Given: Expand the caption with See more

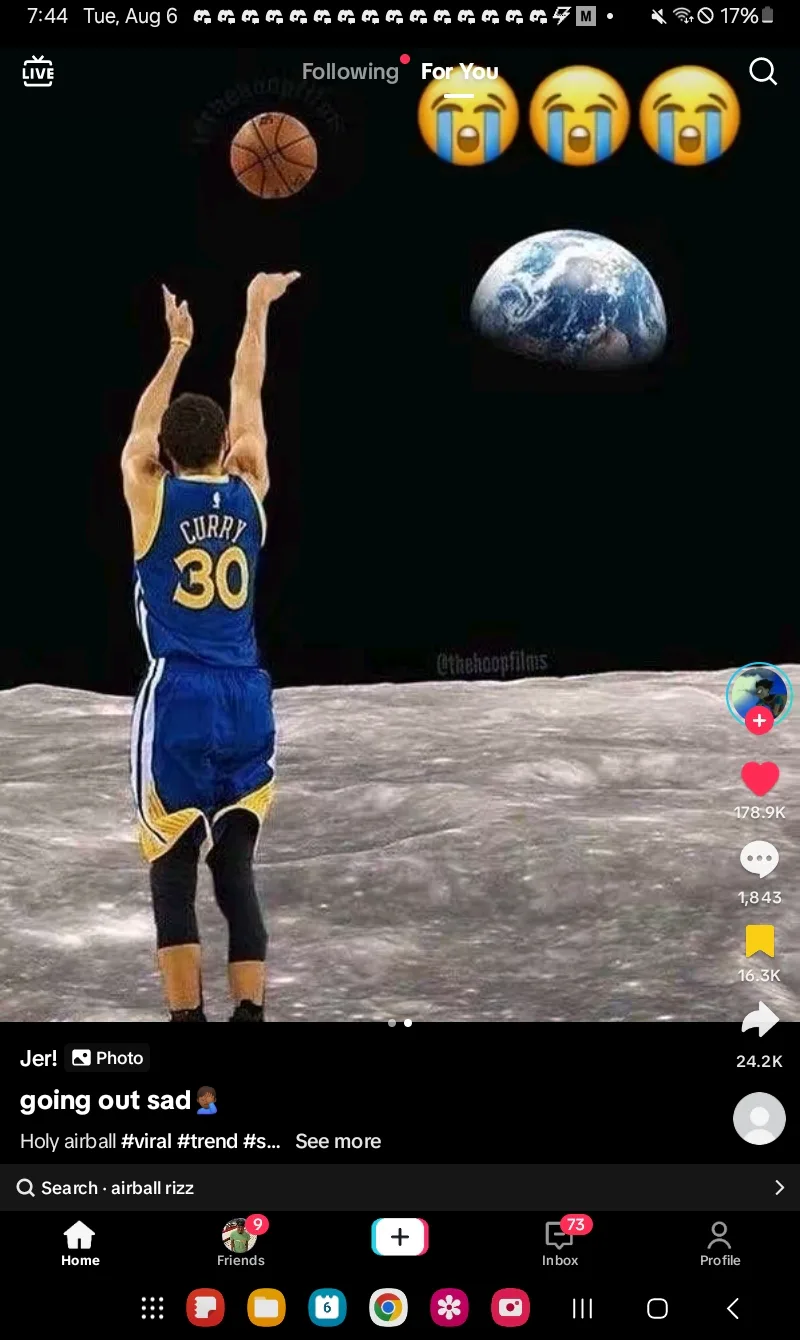Looking at the screenshot, I should [x=338, y=1141].
